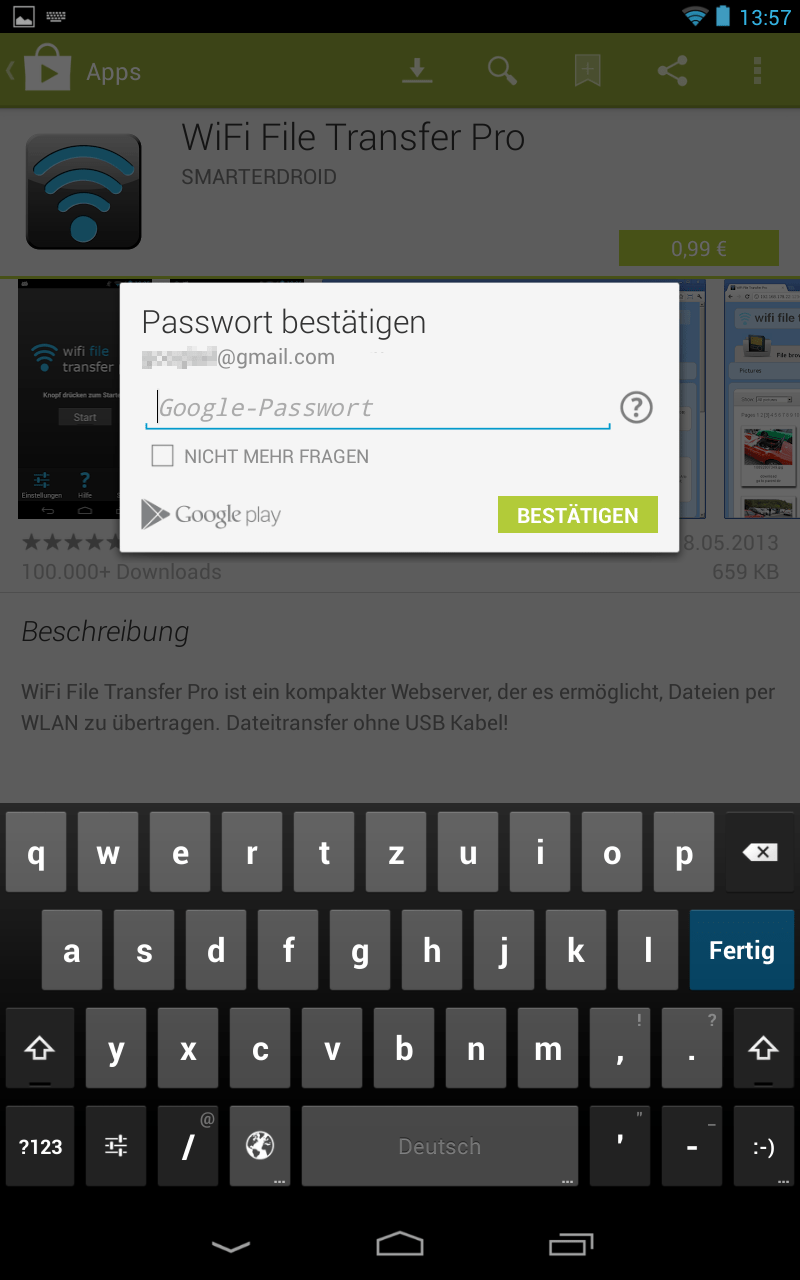Viewport: 800px width, 1280px height.
Task: Focus the Google-Passwort field
Action: 378,408
